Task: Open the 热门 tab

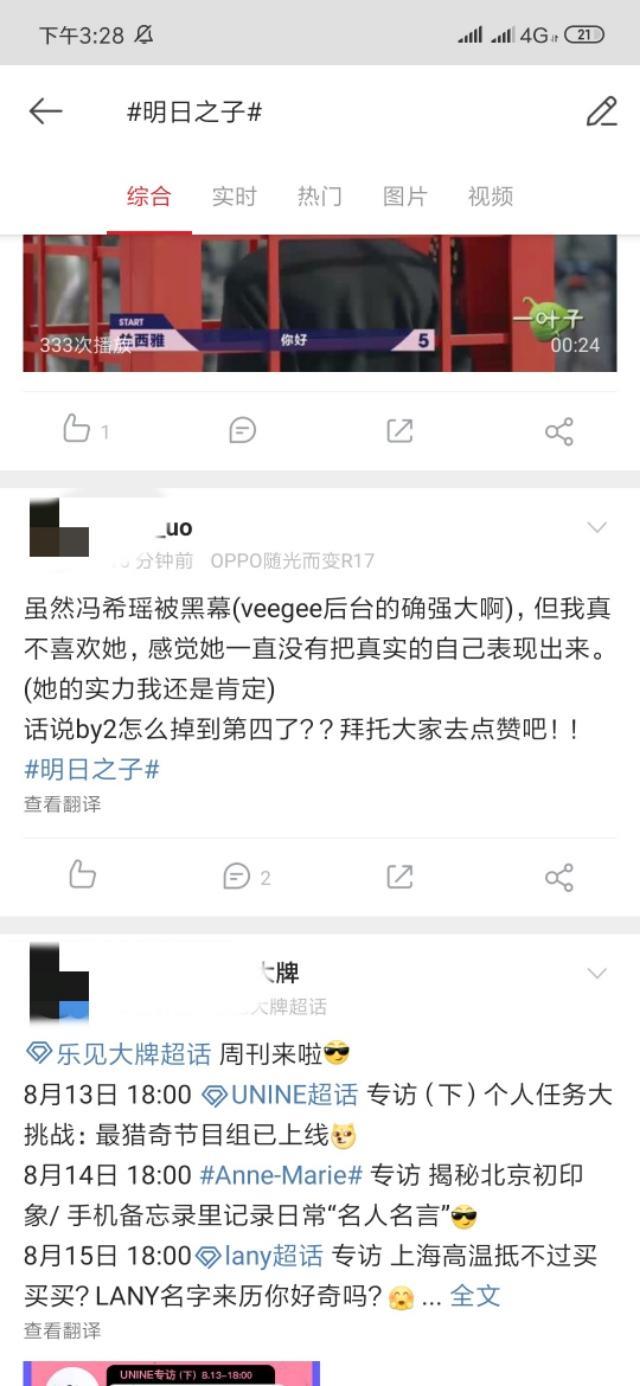Action: [319, 197]
